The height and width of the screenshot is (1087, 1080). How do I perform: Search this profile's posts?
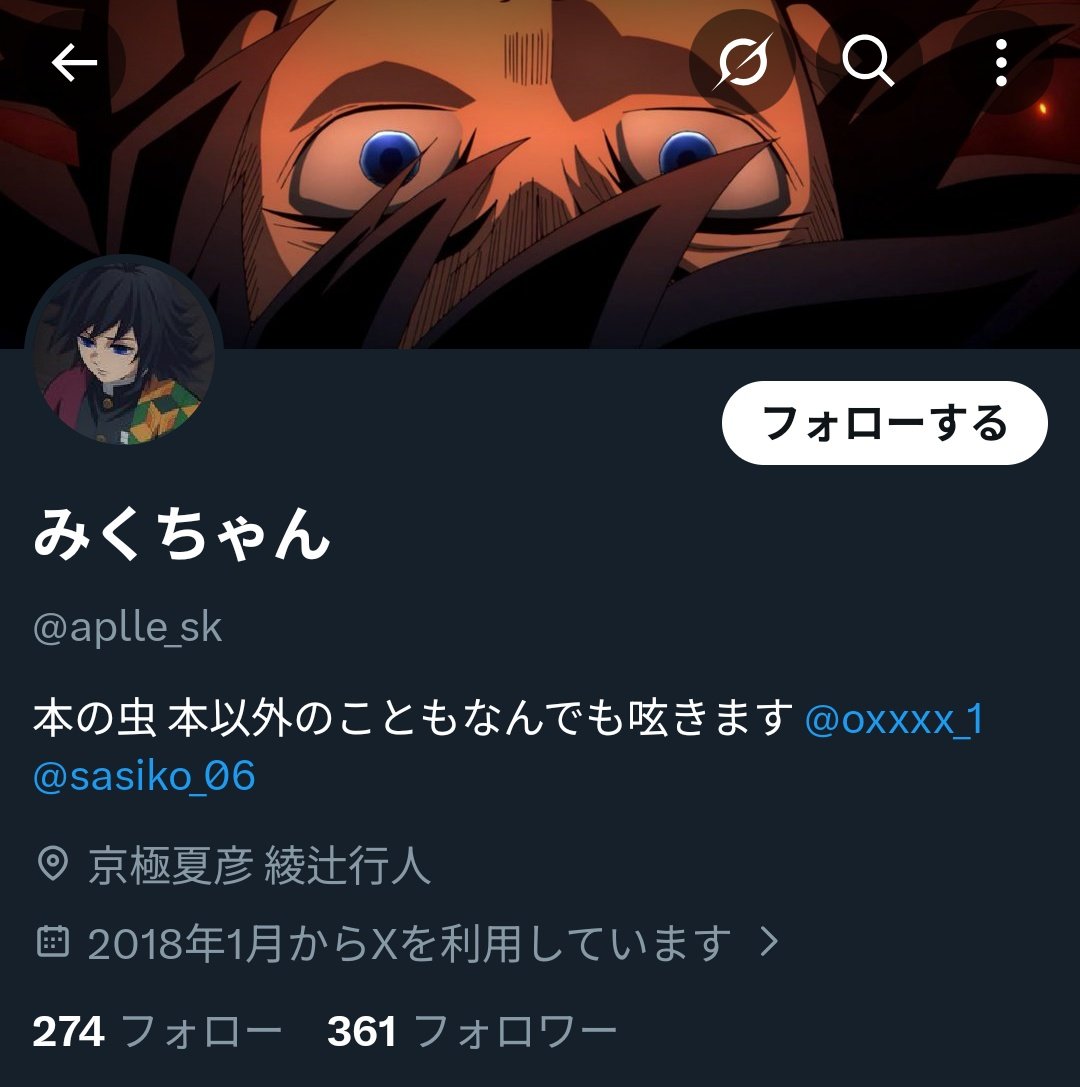[867, 63]
